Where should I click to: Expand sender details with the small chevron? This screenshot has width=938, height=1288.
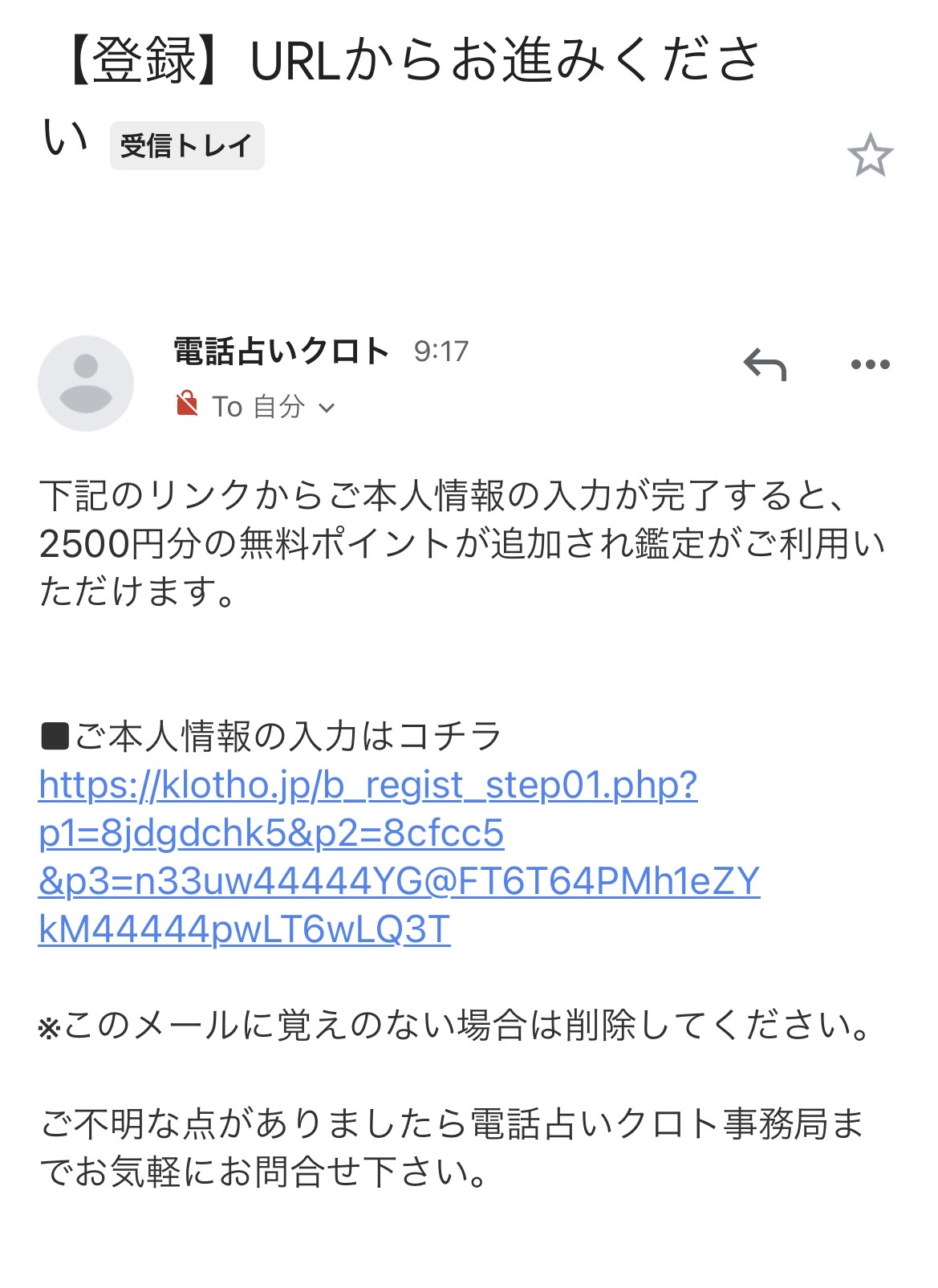pos(324,408)
